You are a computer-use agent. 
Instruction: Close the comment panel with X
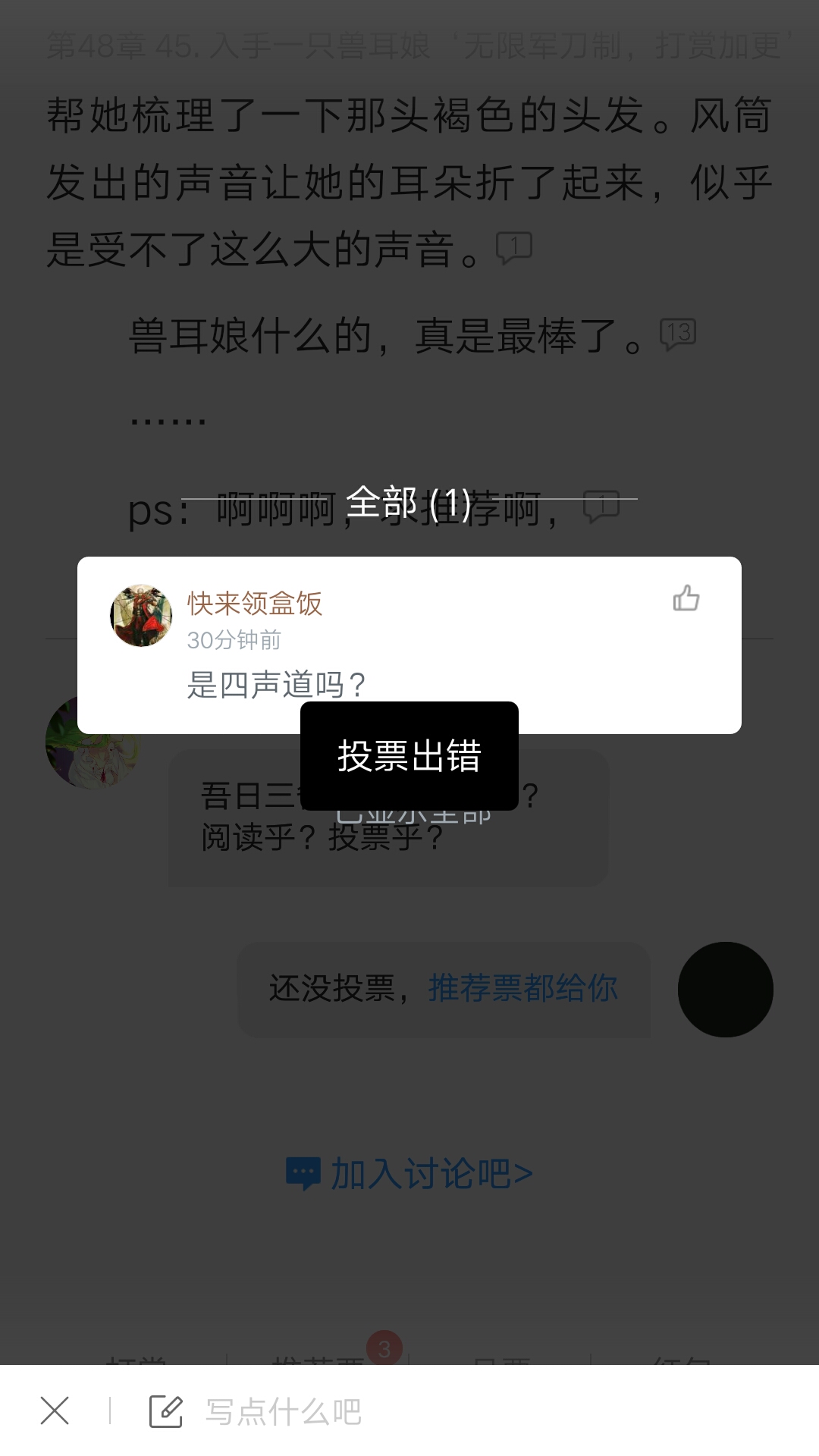(x=55, y=1410)
